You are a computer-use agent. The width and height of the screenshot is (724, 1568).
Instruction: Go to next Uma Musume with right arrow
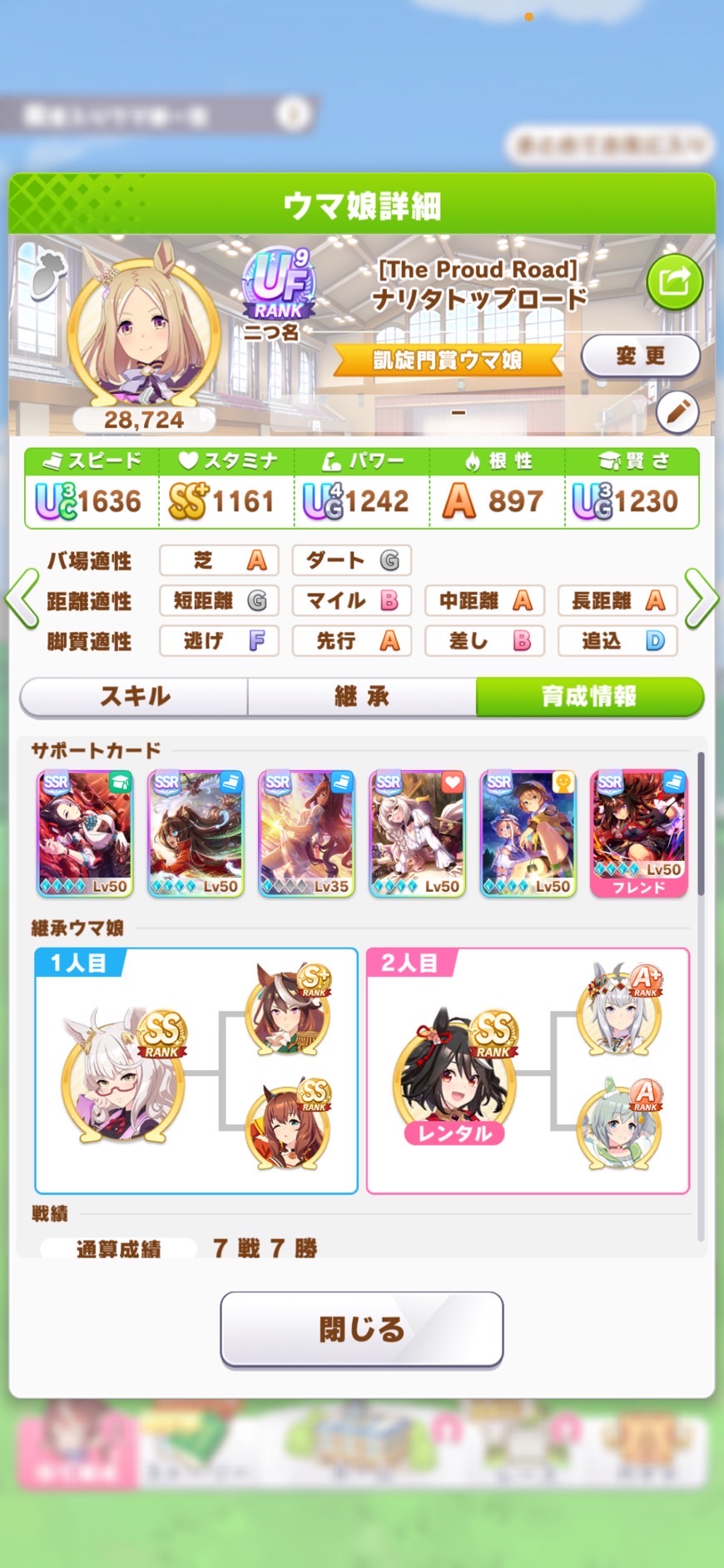pyautogui.click(x=702, y=599)
